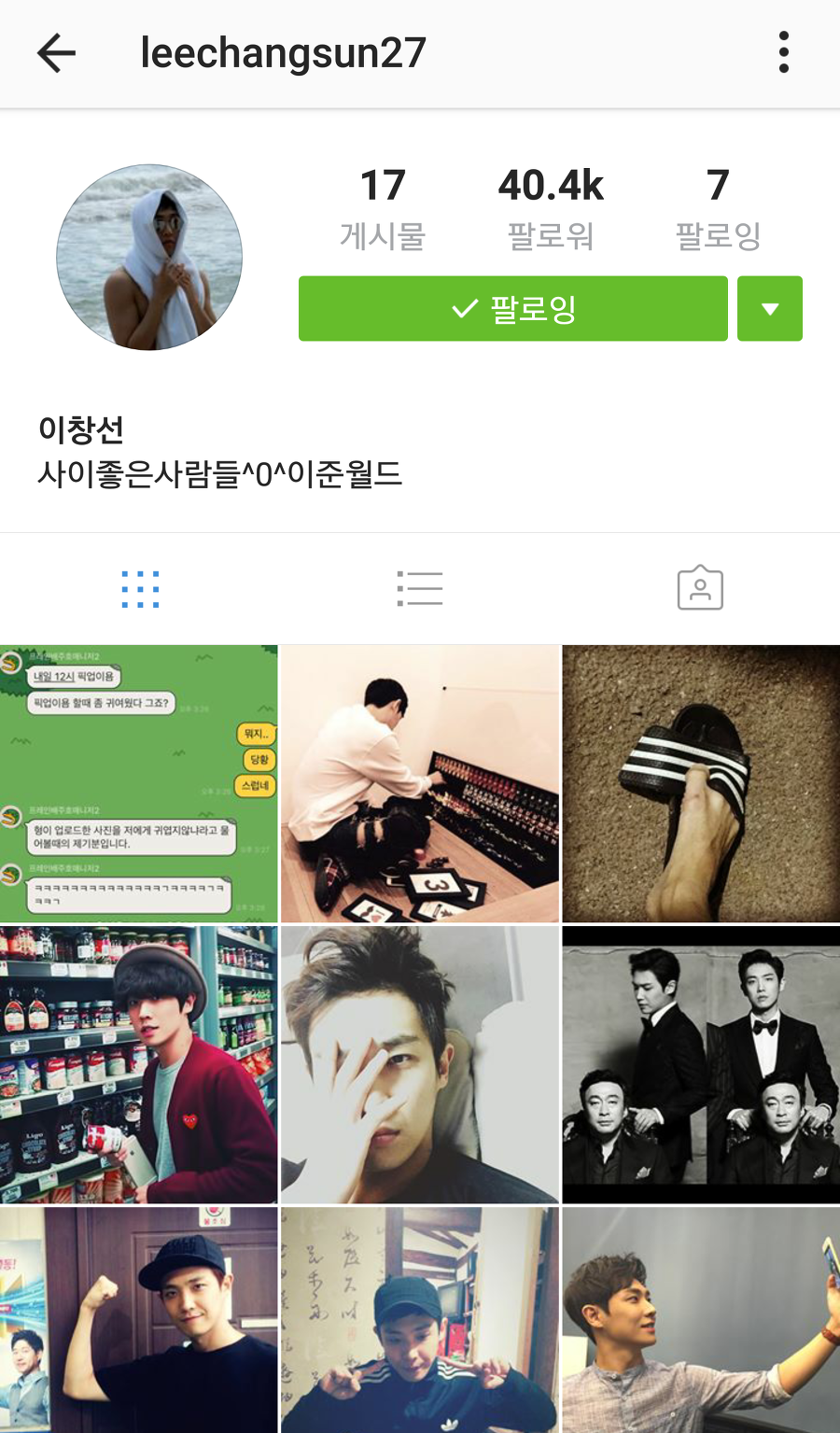Open the selfie with hand covering face
Screen dimensions: 840x1433
pos(420,1064)
